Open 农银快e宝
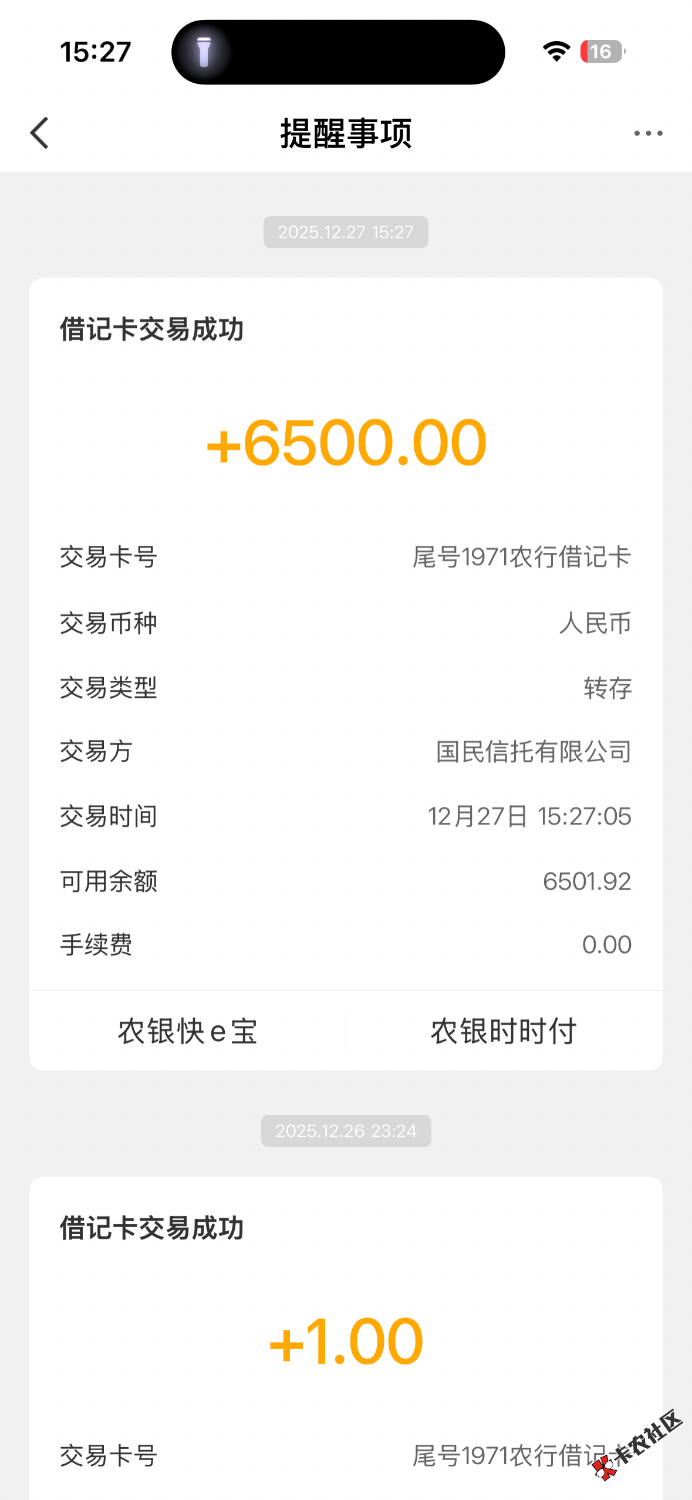The height and width of the screenshot is (1500, 692). click(x=188, y=1031)
